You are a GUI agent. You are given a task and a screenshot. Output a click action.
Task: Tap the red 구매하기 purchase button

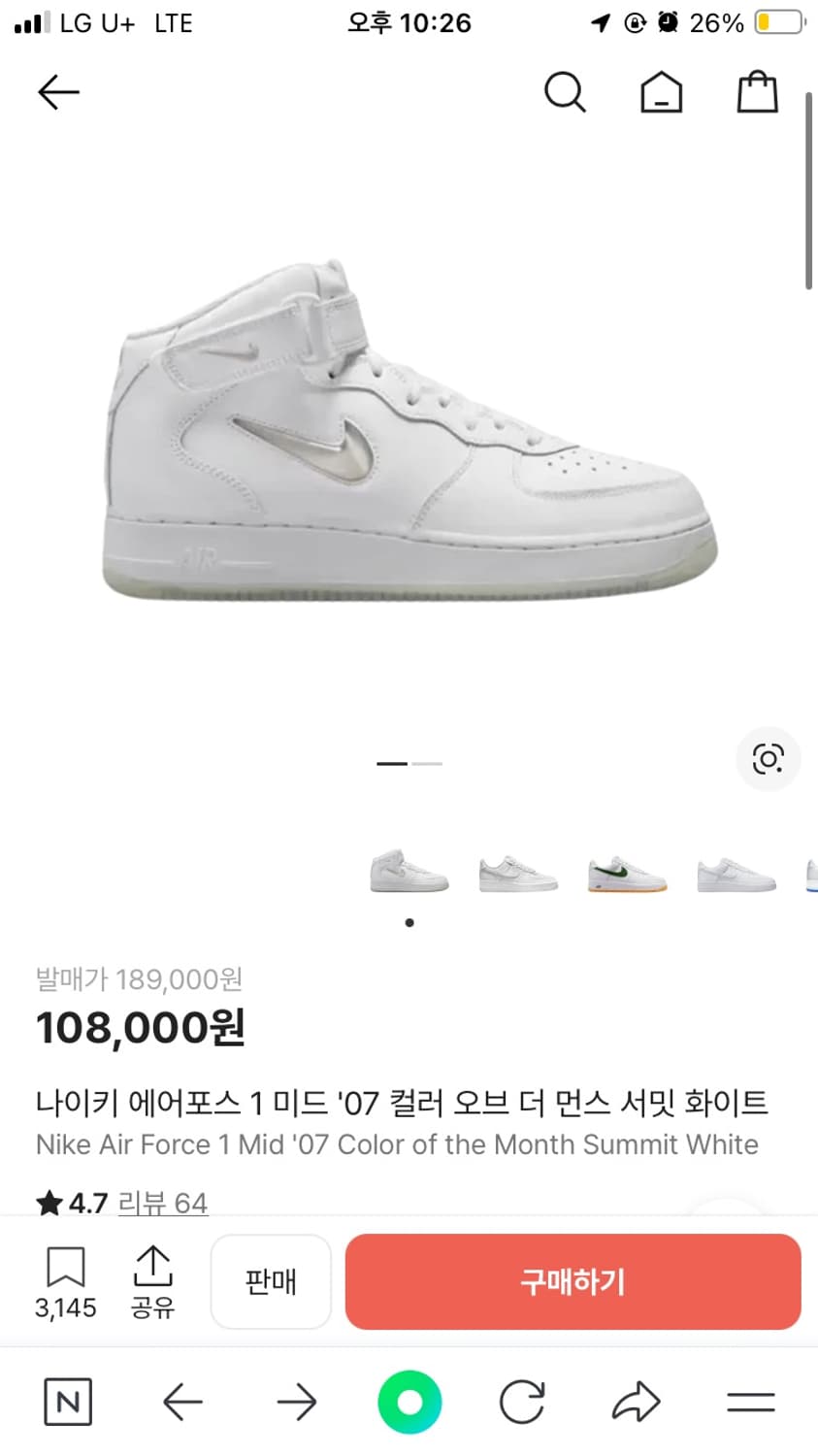573,1281
